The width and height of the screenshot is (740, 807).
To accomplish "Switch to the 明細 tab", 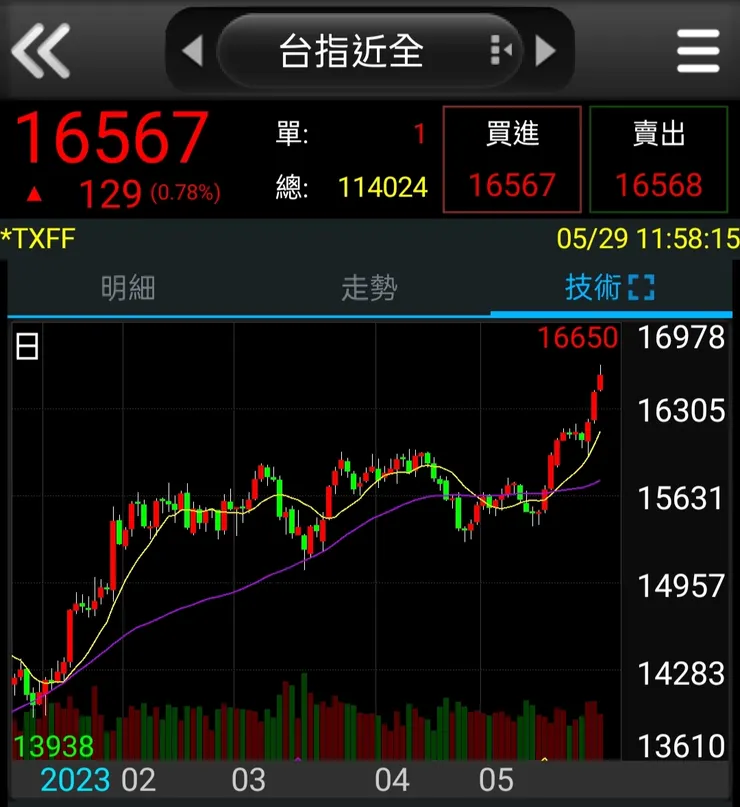I will (x=128, y=289).
